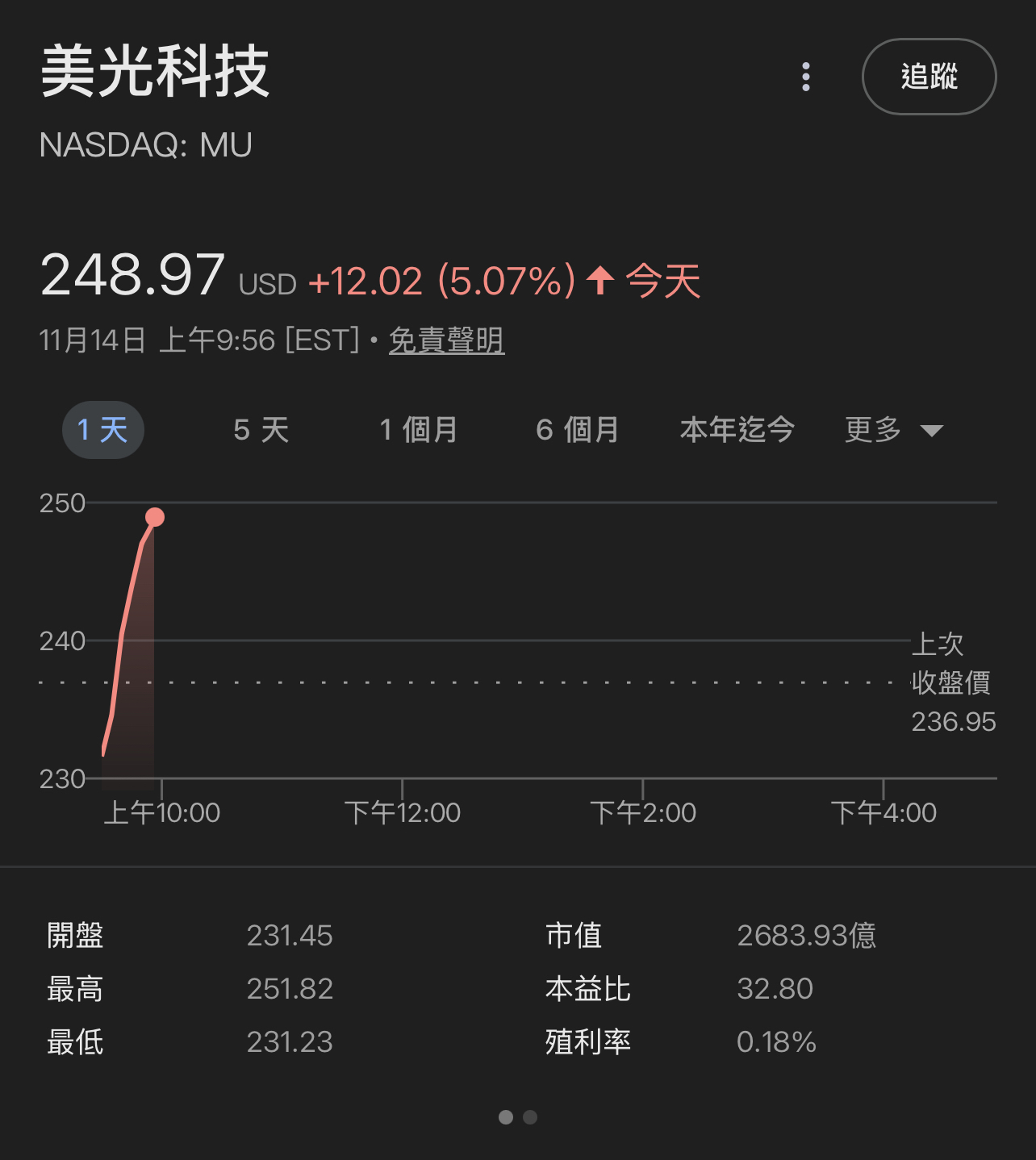Open the 免責聲明 disclaimer link
This screenshot has height=1160, width=1036.
tap(446, 340)
